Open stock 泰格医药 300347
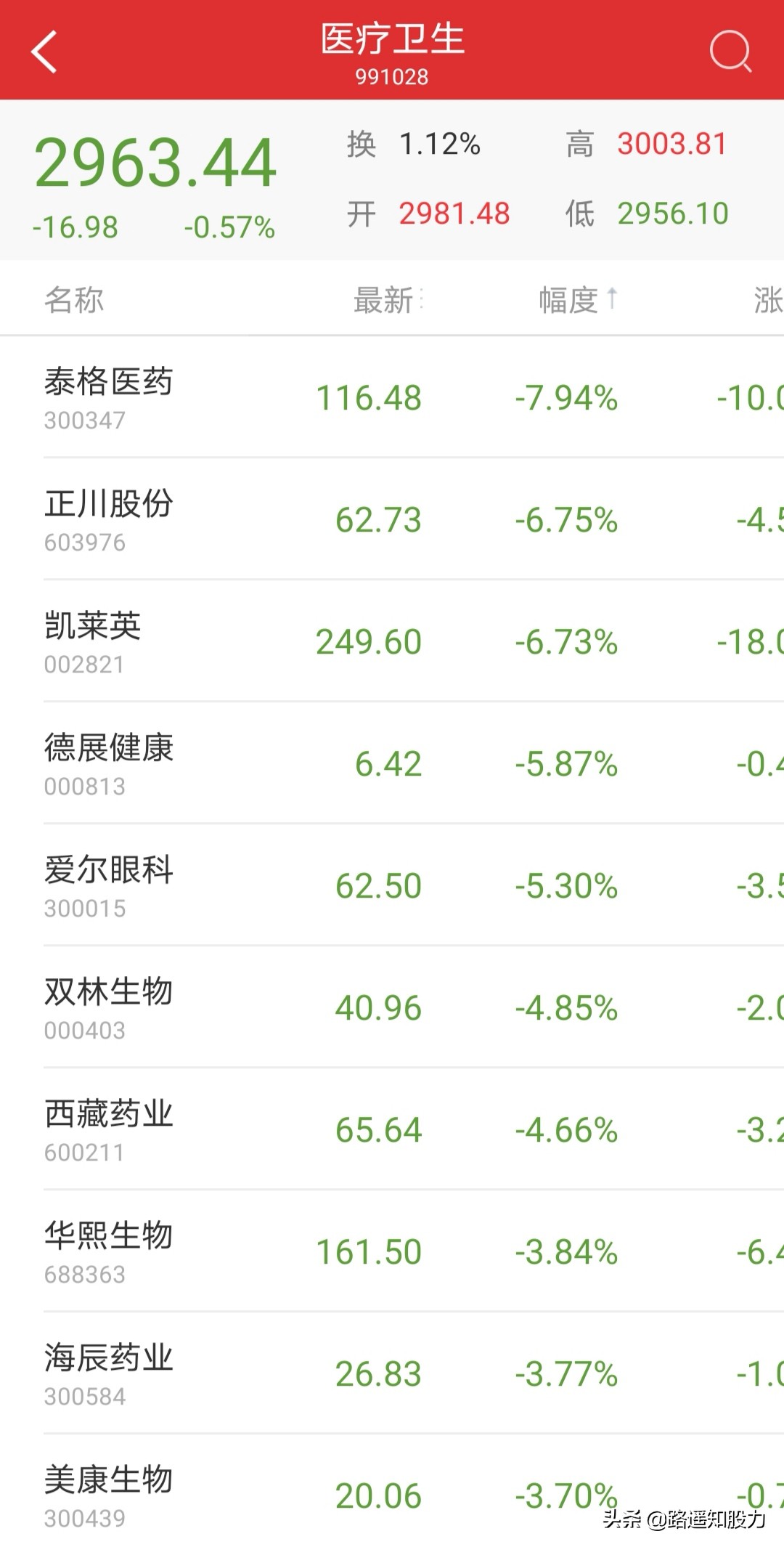 click(392, 397)
